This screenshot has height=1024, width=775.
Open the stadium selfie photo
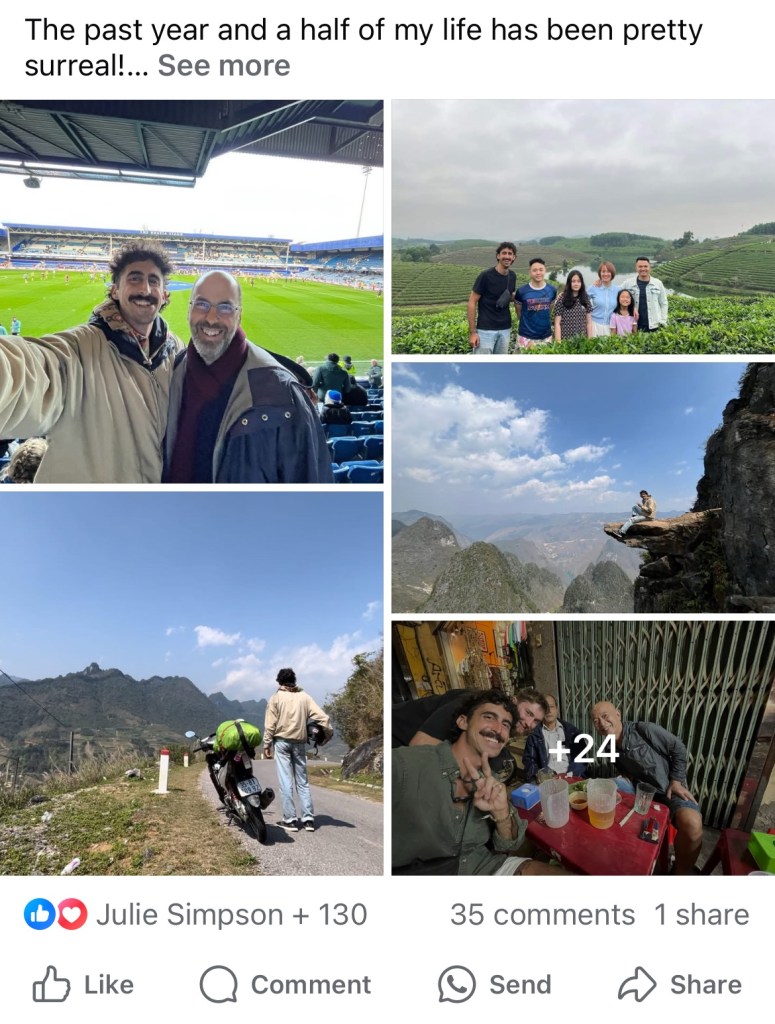point(191,291)
